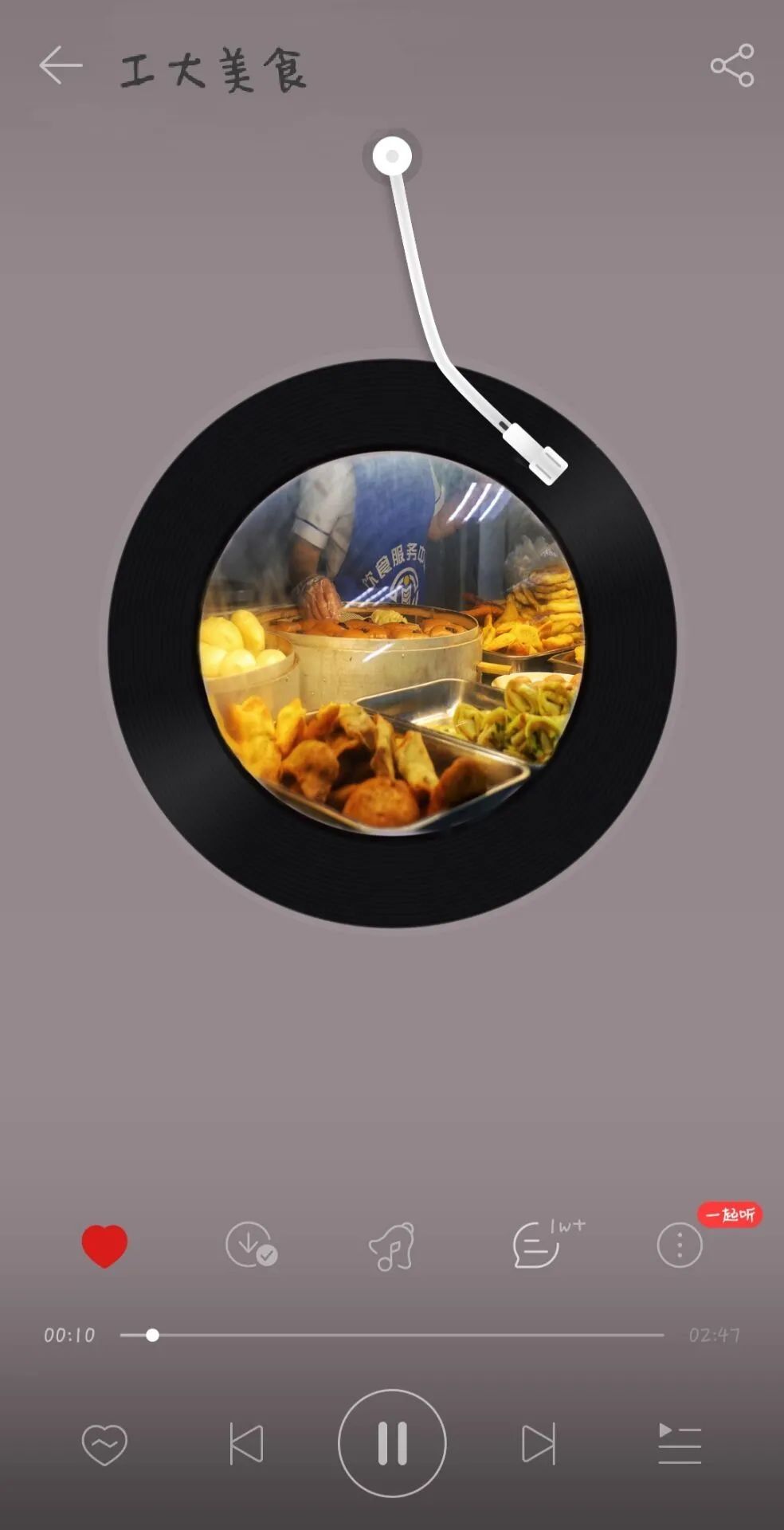
Task: Skip to the previous track
Action: pyautogui.click(x=246, y=1444)
